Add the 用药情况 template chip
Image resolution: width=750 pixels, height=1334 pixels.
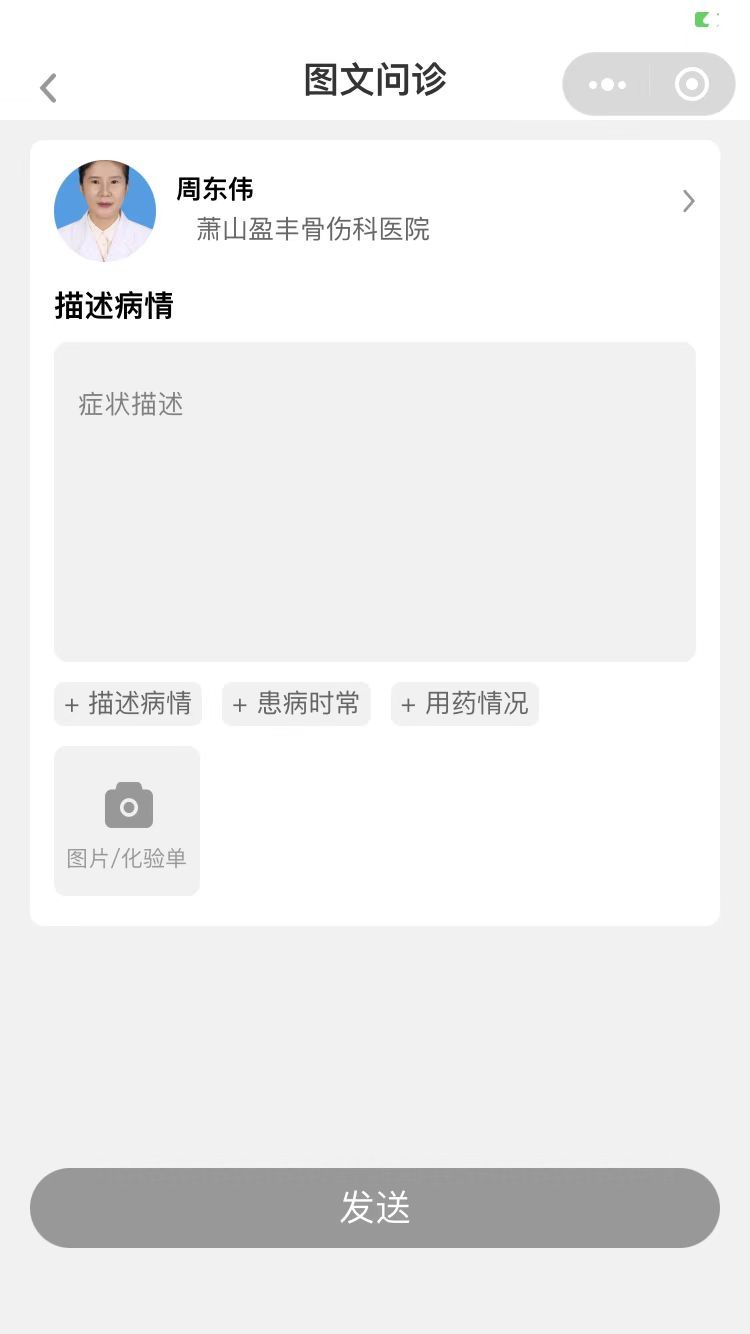click(465, 704)
